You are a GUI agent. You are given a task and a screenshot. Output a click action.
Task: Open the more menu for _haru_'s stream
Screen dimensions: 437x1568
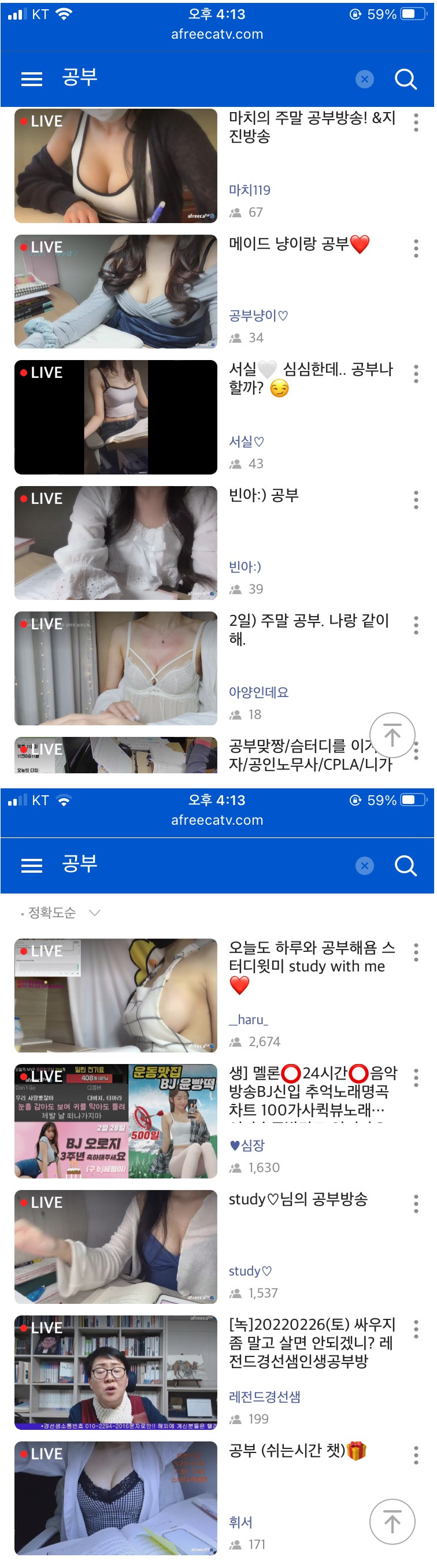[416, 952]
